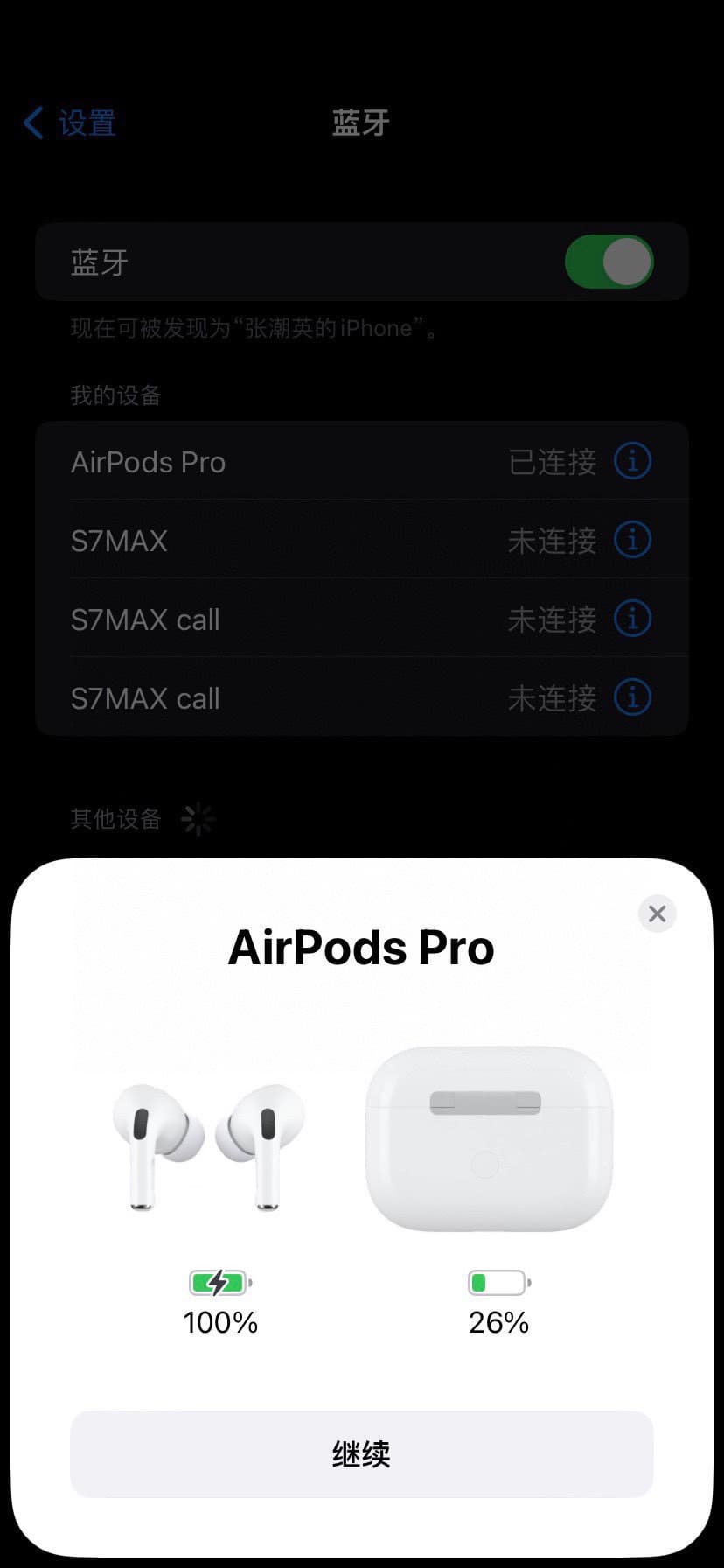The image size is (724, 1568).
Task: Open info for S7MAX device
Action: tap(632, 540)
